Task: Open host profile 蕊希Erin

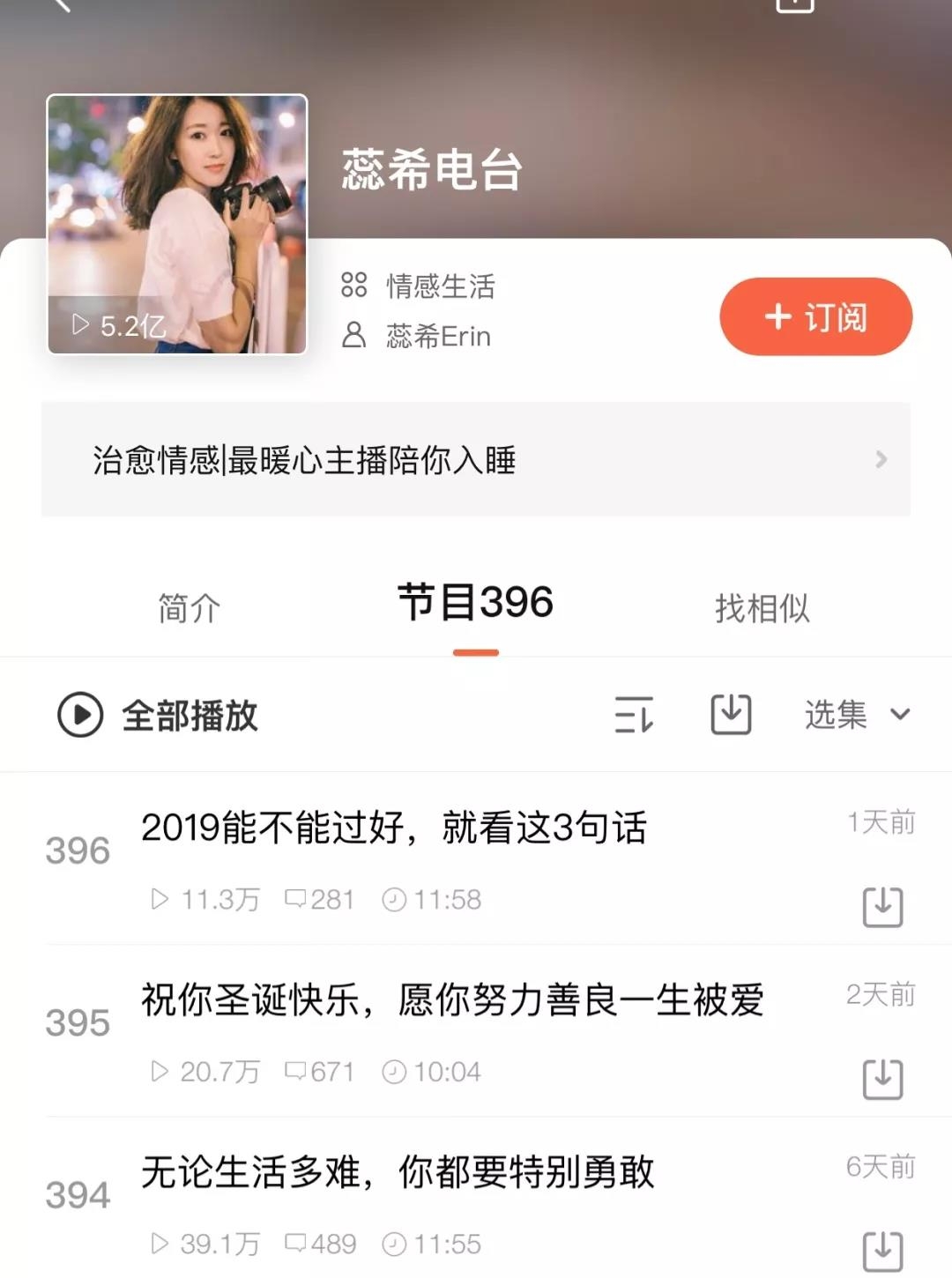Action: point(437,336)
